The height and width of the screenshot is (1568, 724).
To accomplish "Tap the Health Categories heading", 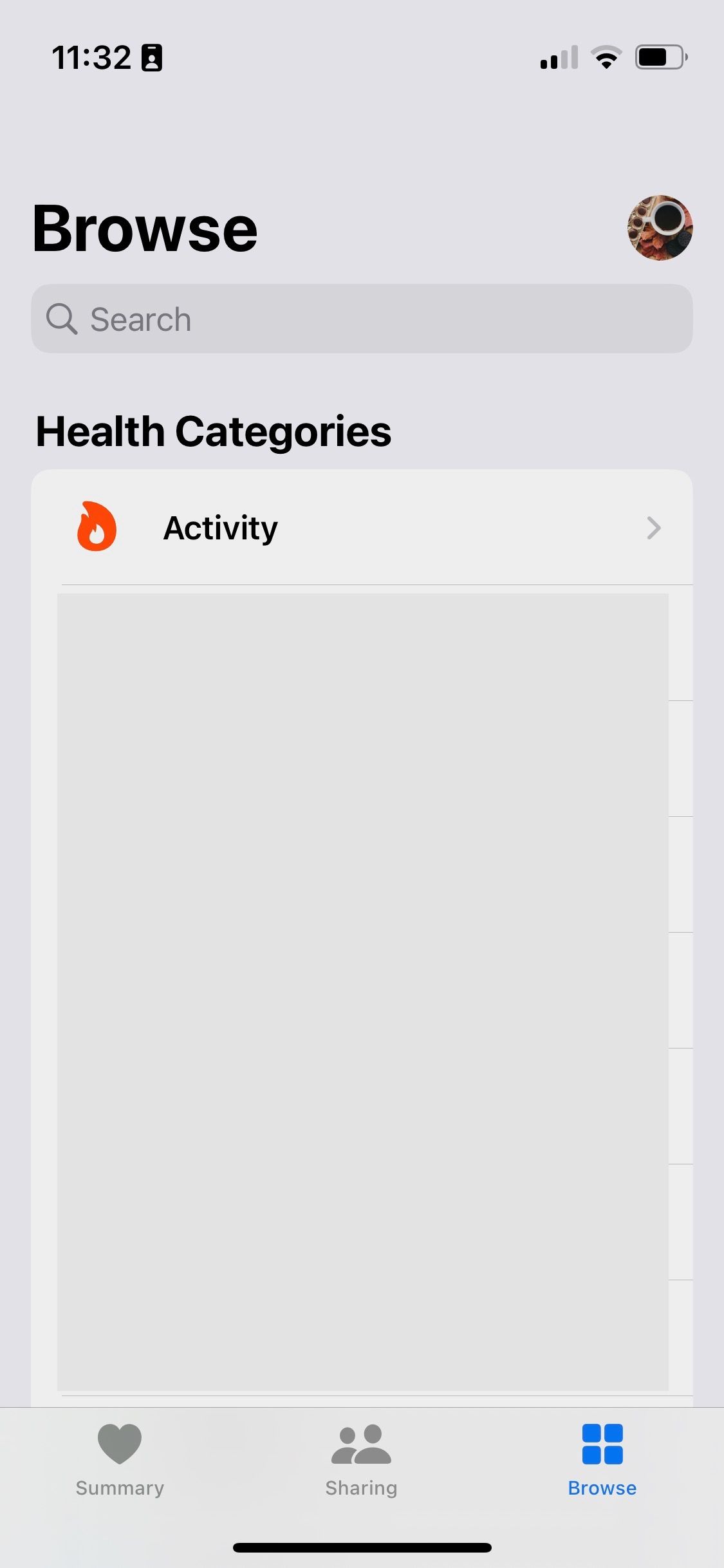I will click(214, 431).
